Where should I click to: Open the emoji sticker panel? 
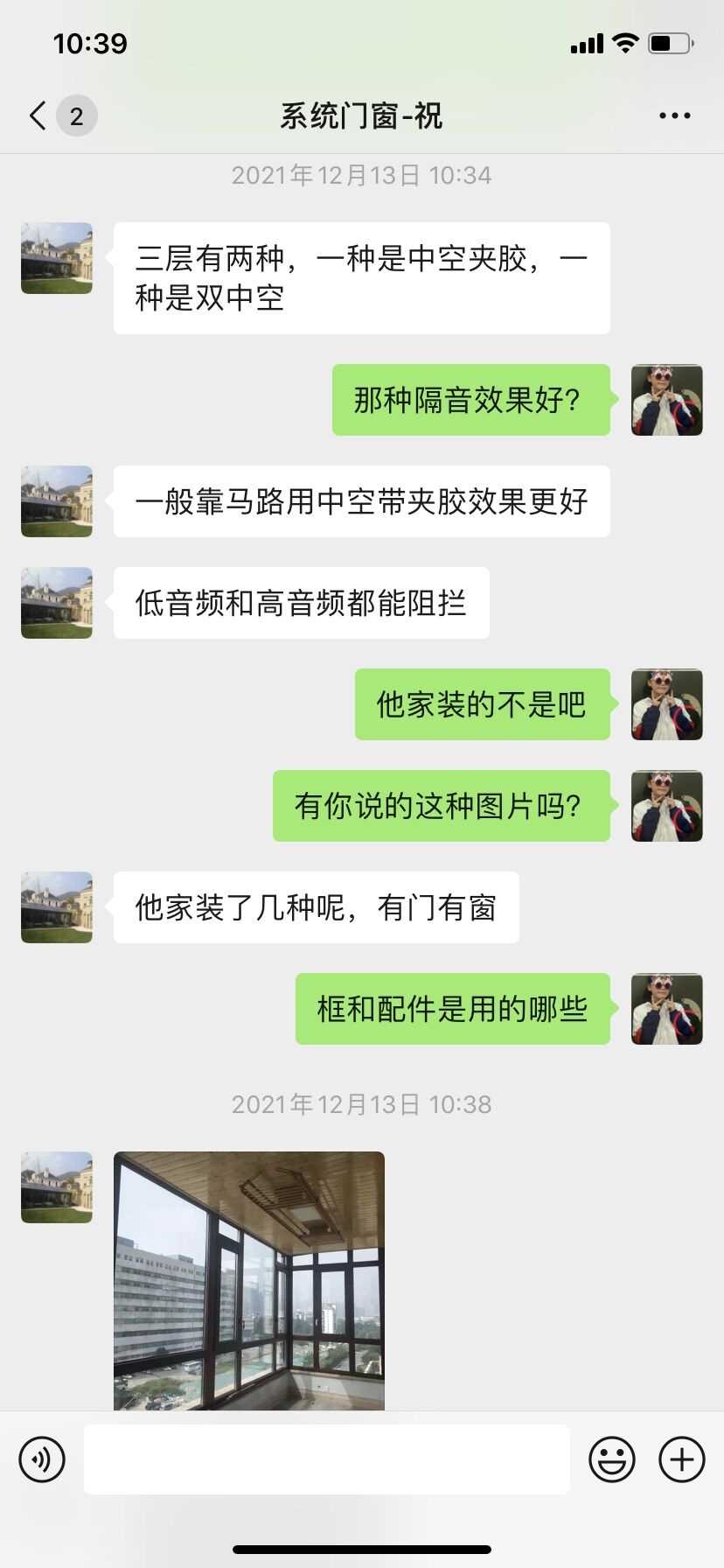coord(611,1459)
